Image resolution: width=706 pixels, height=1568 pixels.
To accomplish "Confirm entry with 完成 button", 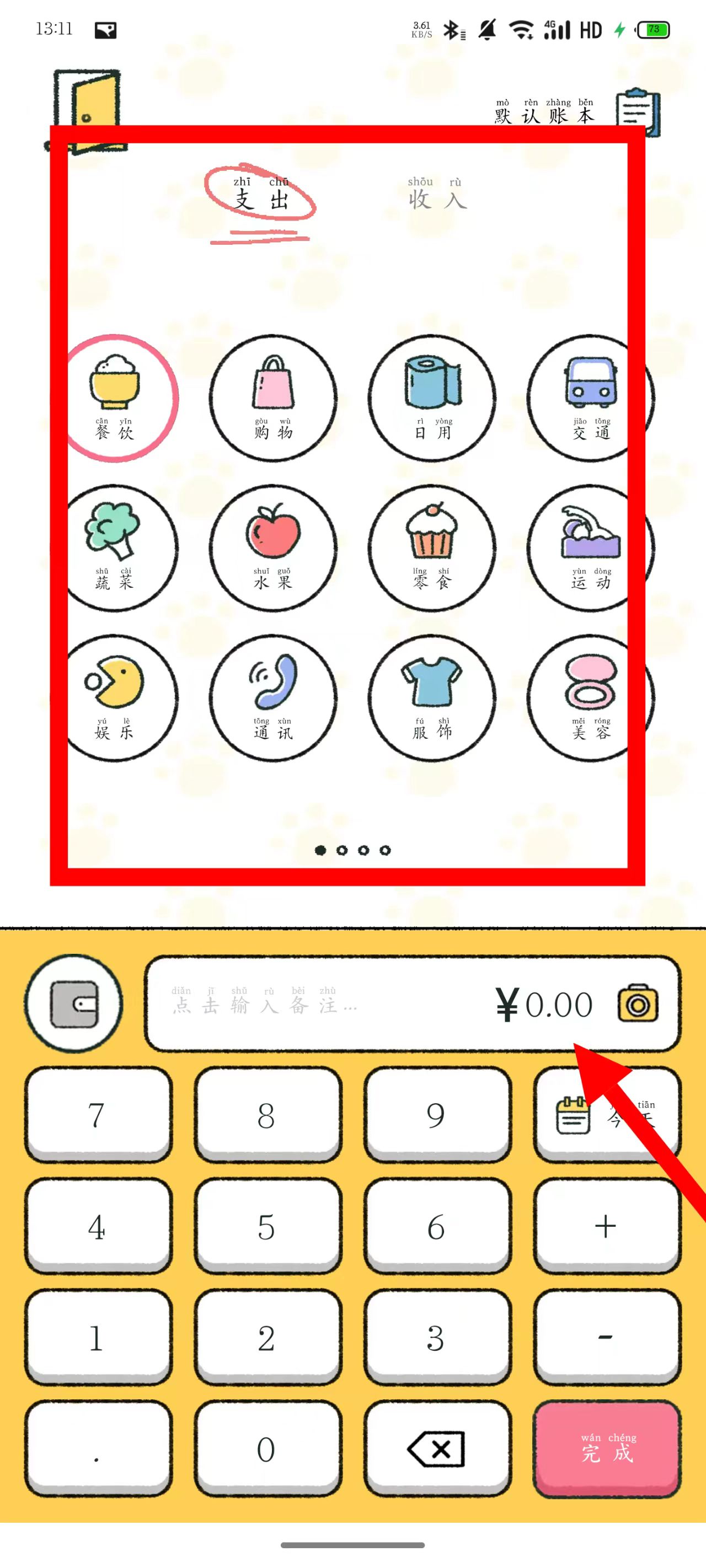I will (x=607, y=1449).
